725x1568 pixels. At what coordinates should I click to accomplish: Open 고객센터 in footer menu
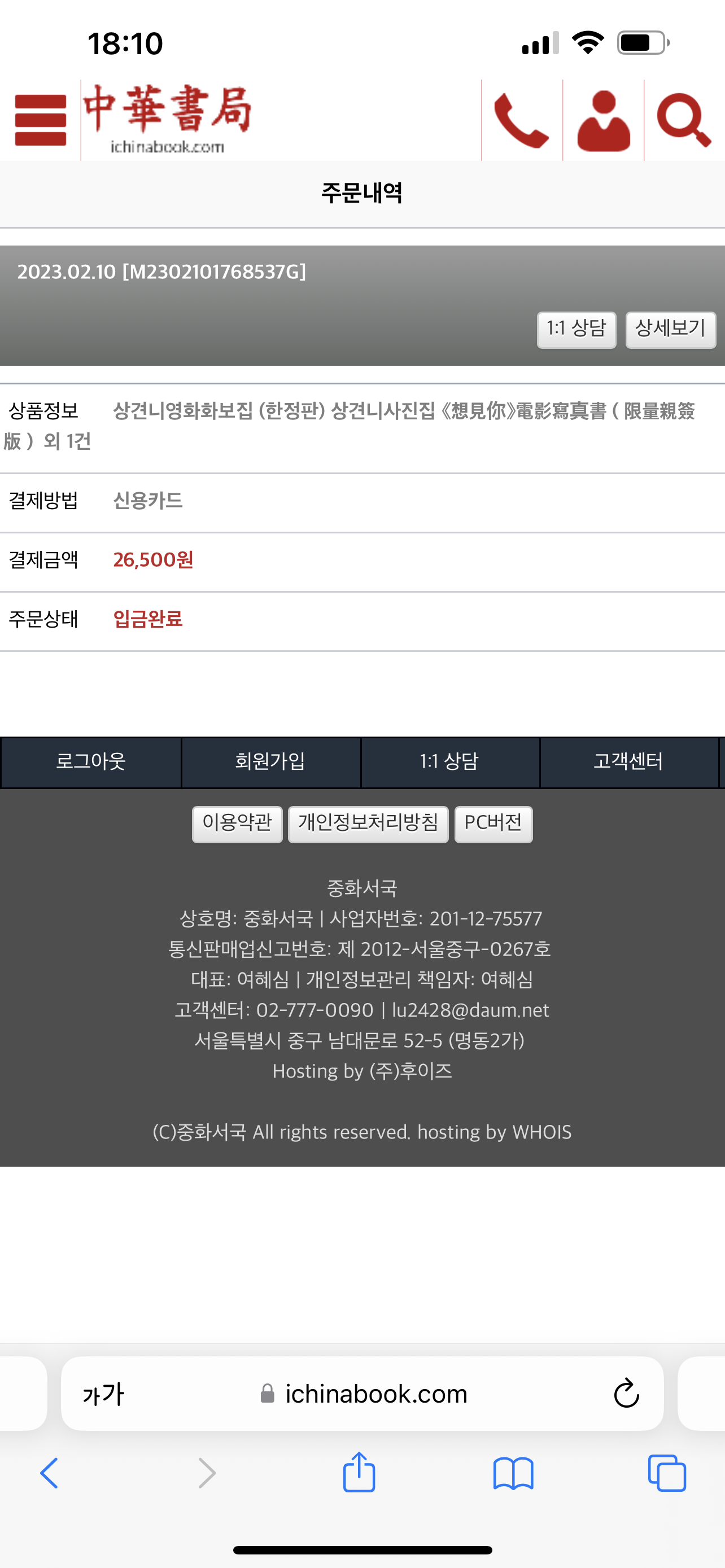(x=629, y=762)
